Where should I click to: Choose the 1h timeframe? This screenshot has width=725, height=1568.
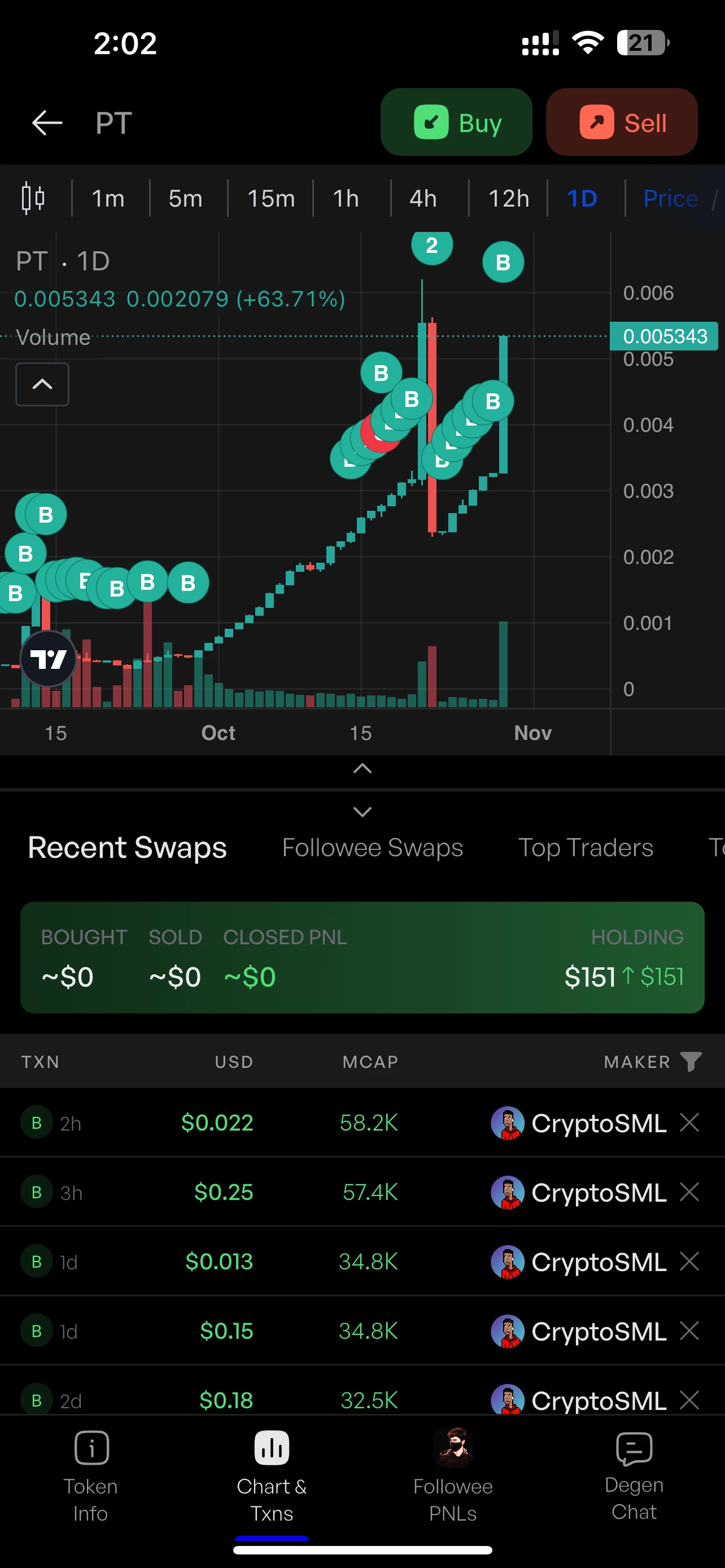[x=346, y=199]
